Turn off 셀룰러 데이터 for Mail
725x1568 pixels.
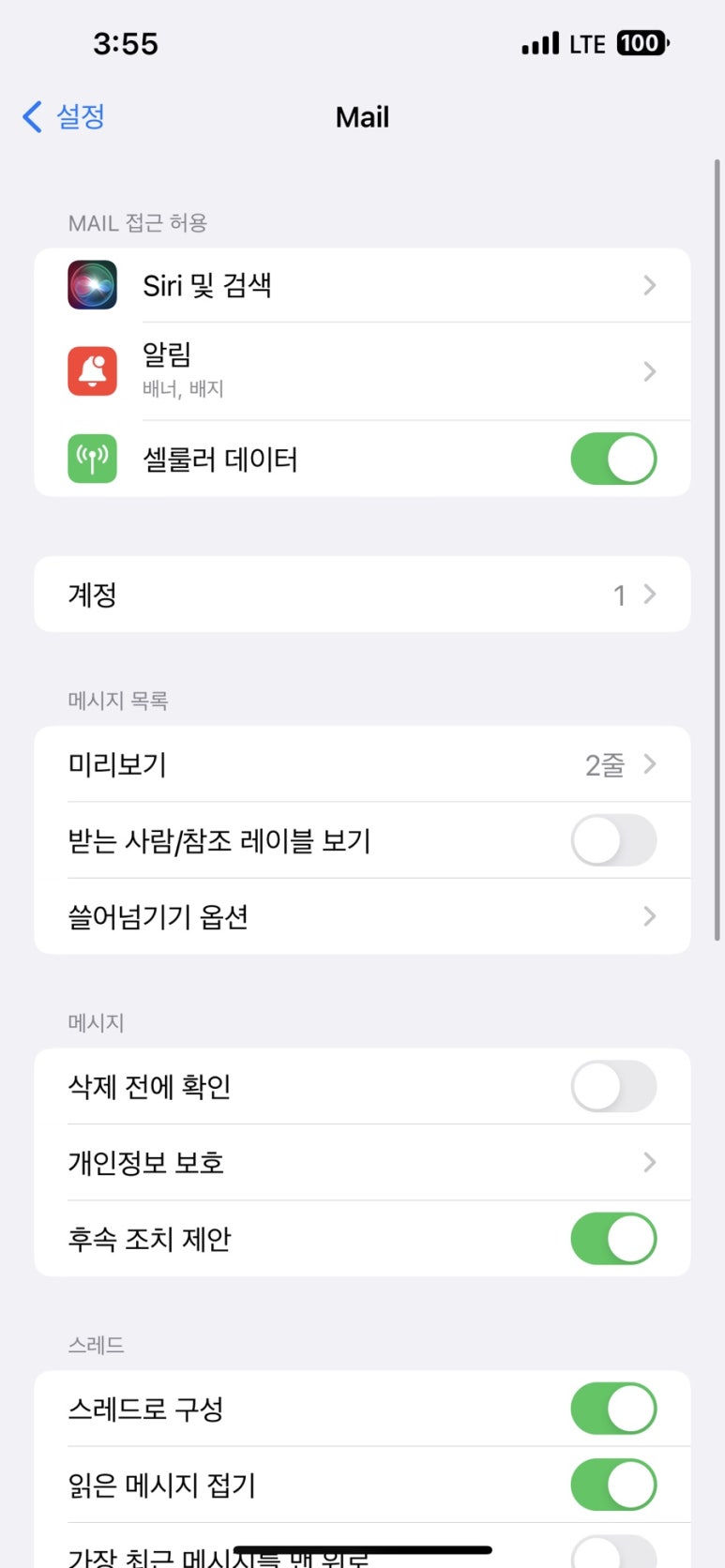613,459
